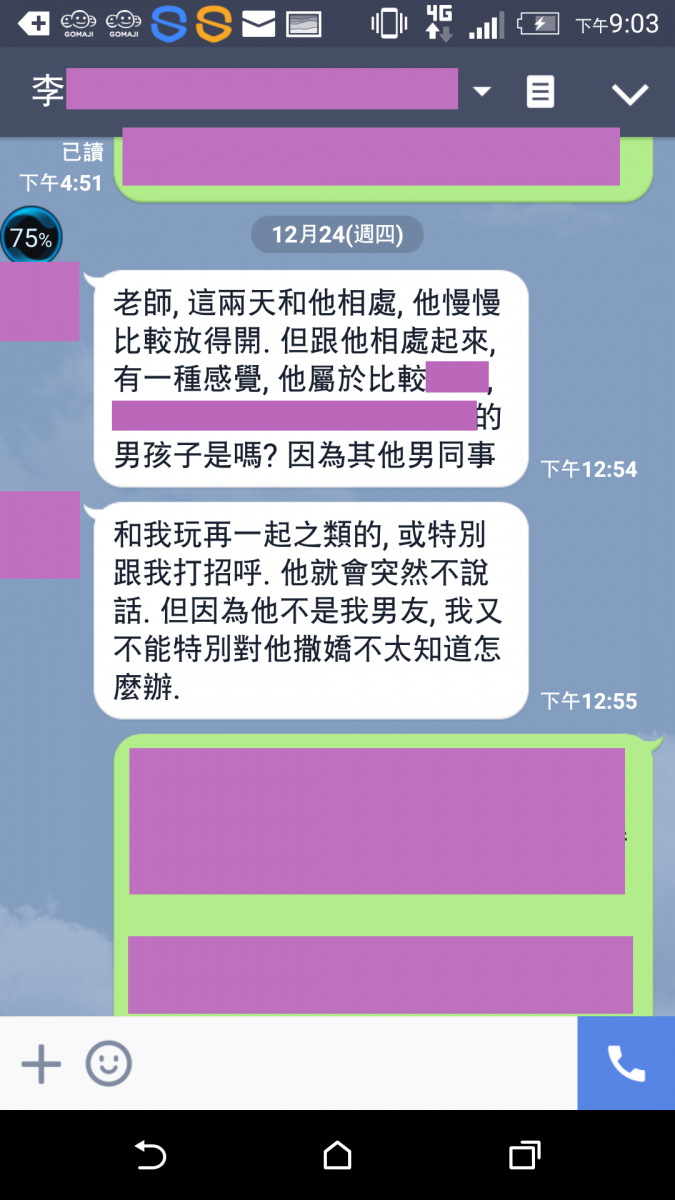
Task: Open the notes icon in chat header
Action: [540, 93]
